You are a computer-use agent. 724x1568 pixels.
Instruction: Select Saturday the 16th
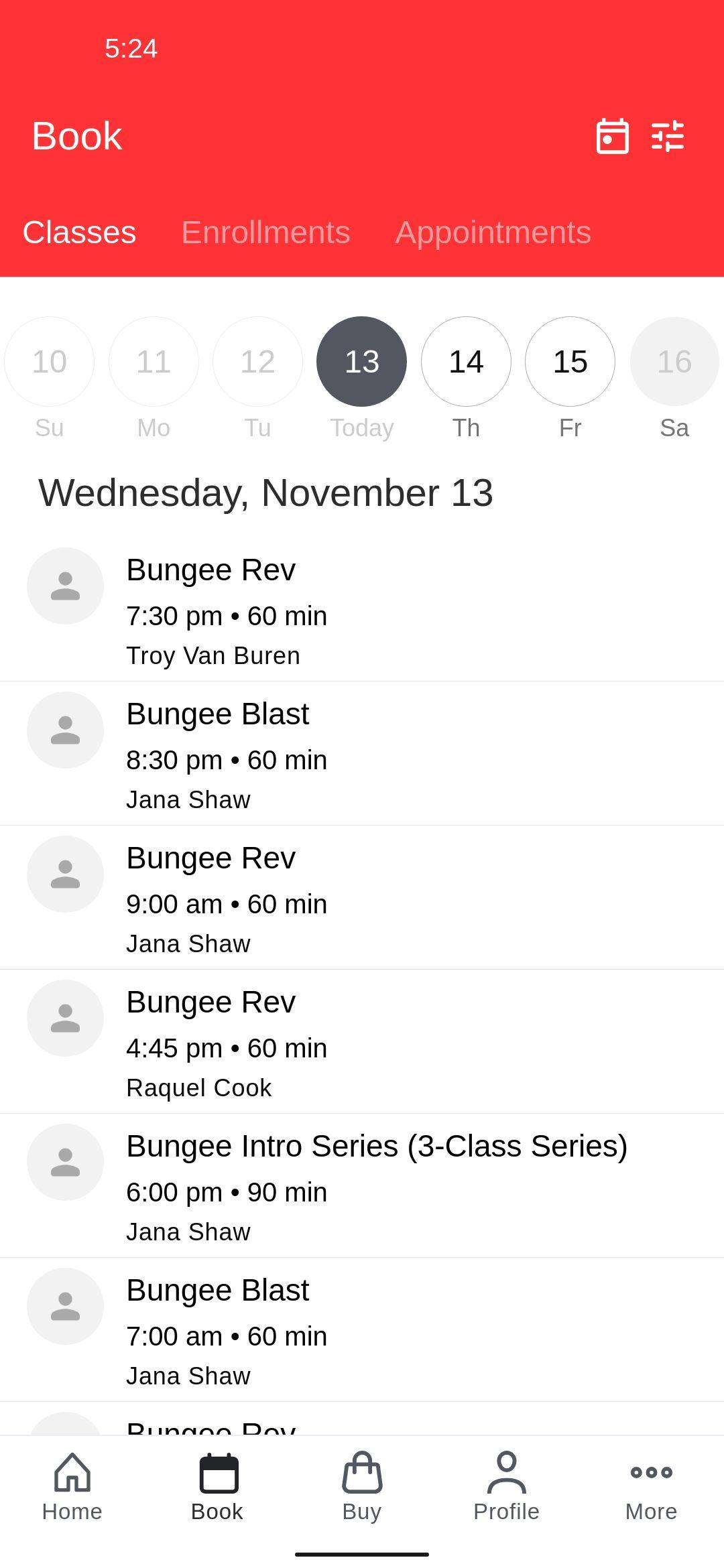coord(674,361)
